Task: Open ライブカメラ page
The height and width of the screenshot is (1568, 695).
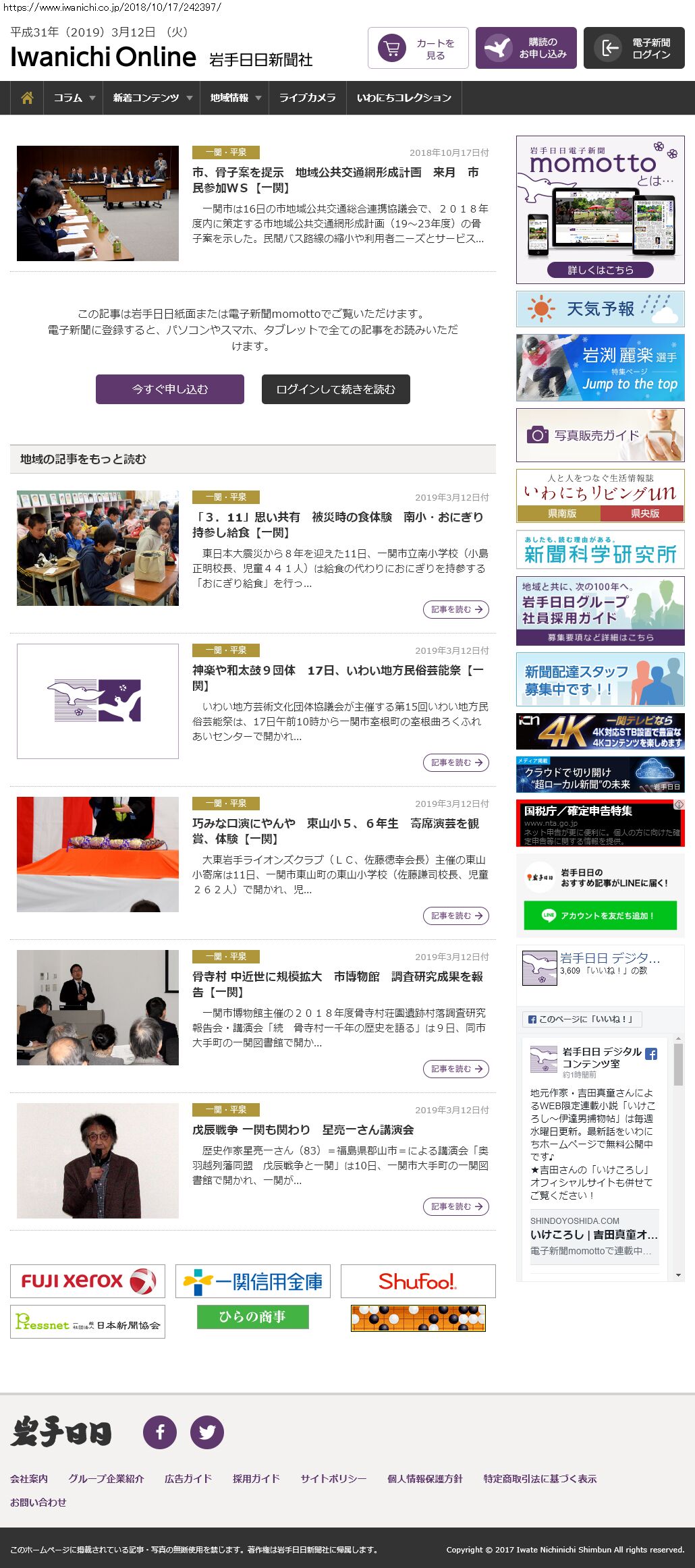Action: [x=307, y=98]
